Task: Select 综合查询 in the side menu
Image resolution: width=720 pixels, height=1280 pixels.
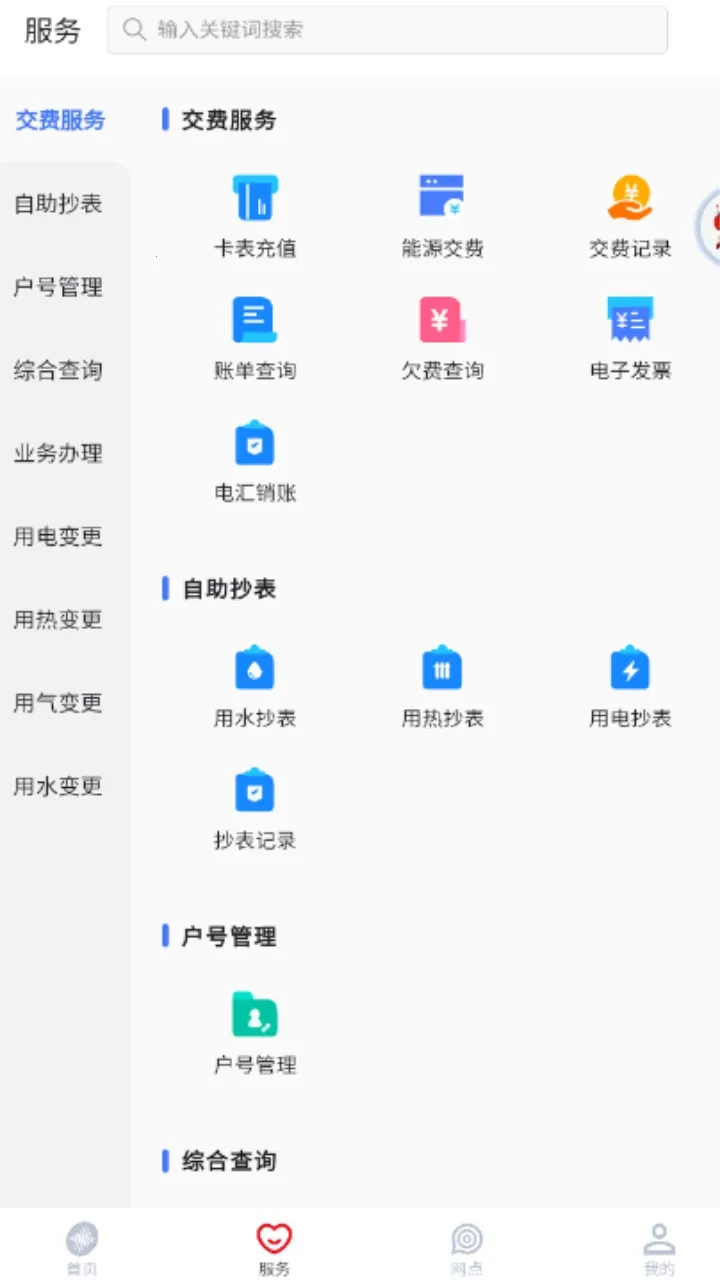Action: click(58, 371)
